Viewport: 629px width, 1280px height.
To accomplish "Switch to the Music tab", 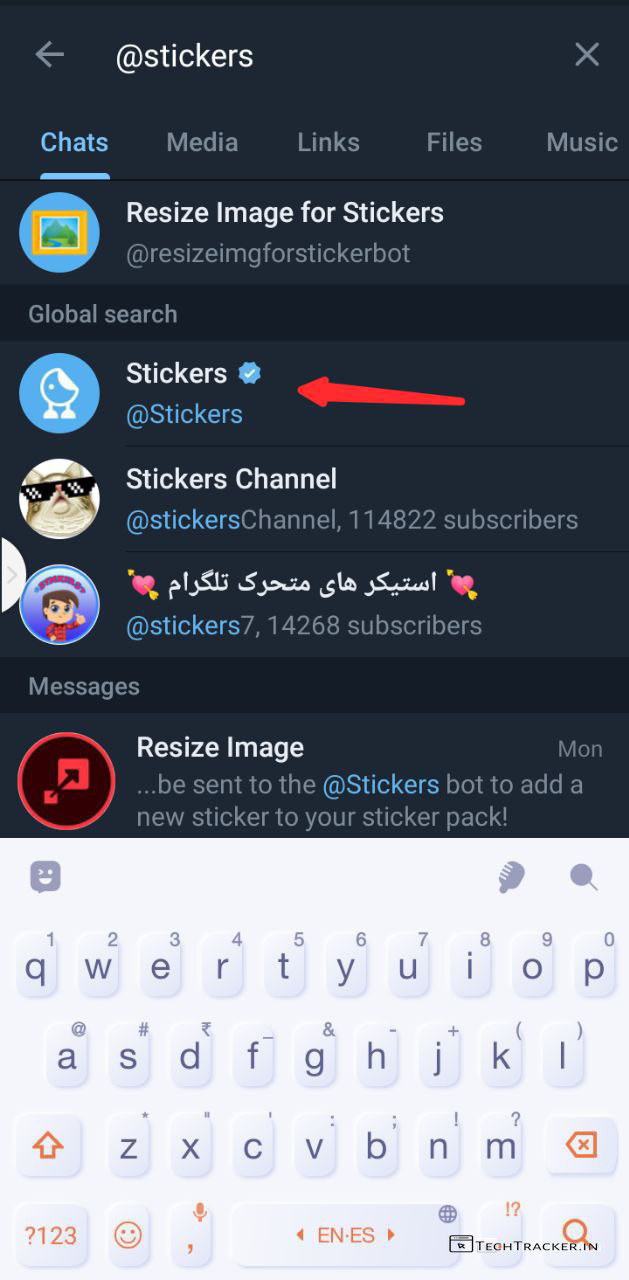I will coord(581,142).
